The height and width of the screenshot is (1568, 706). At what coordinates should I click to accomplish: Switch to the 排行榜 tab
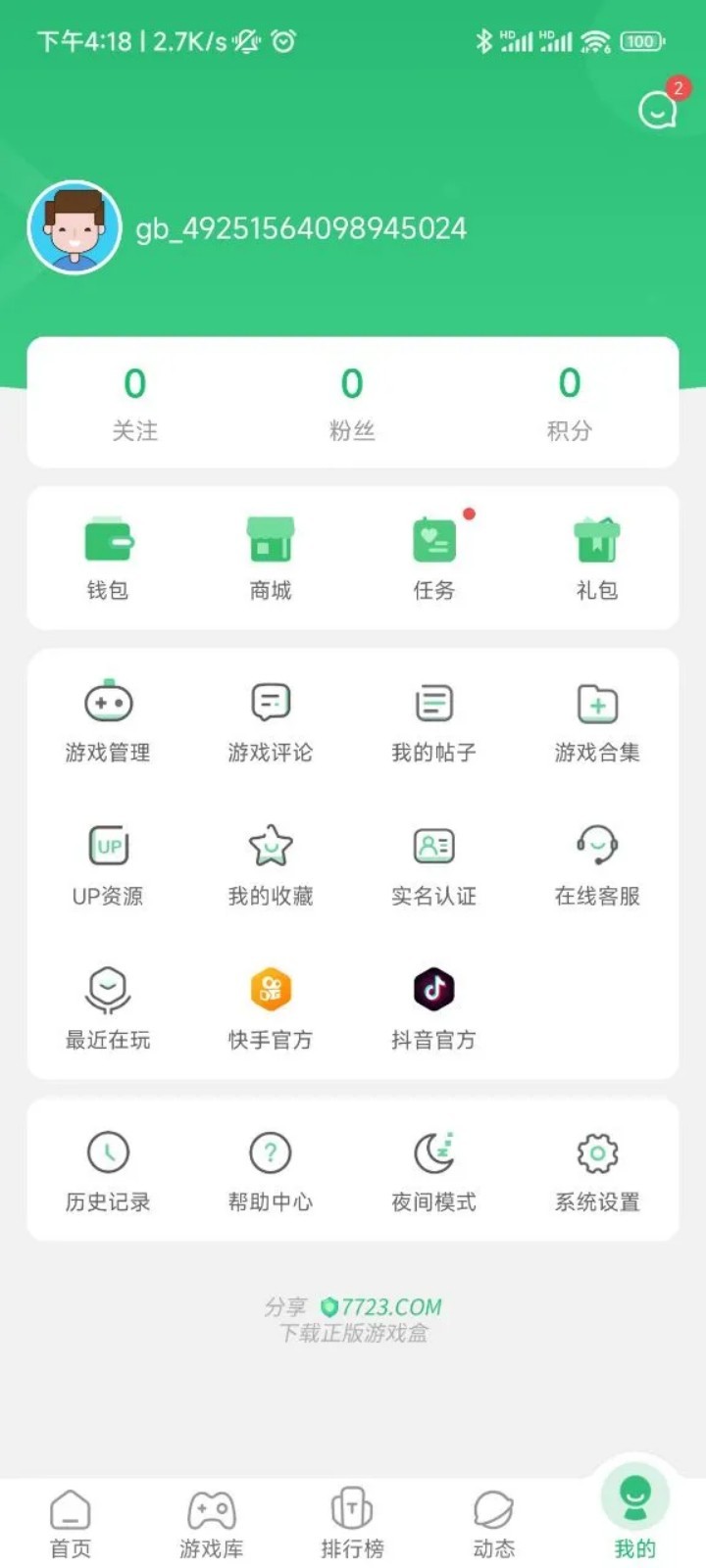(x=352, y=1523)
